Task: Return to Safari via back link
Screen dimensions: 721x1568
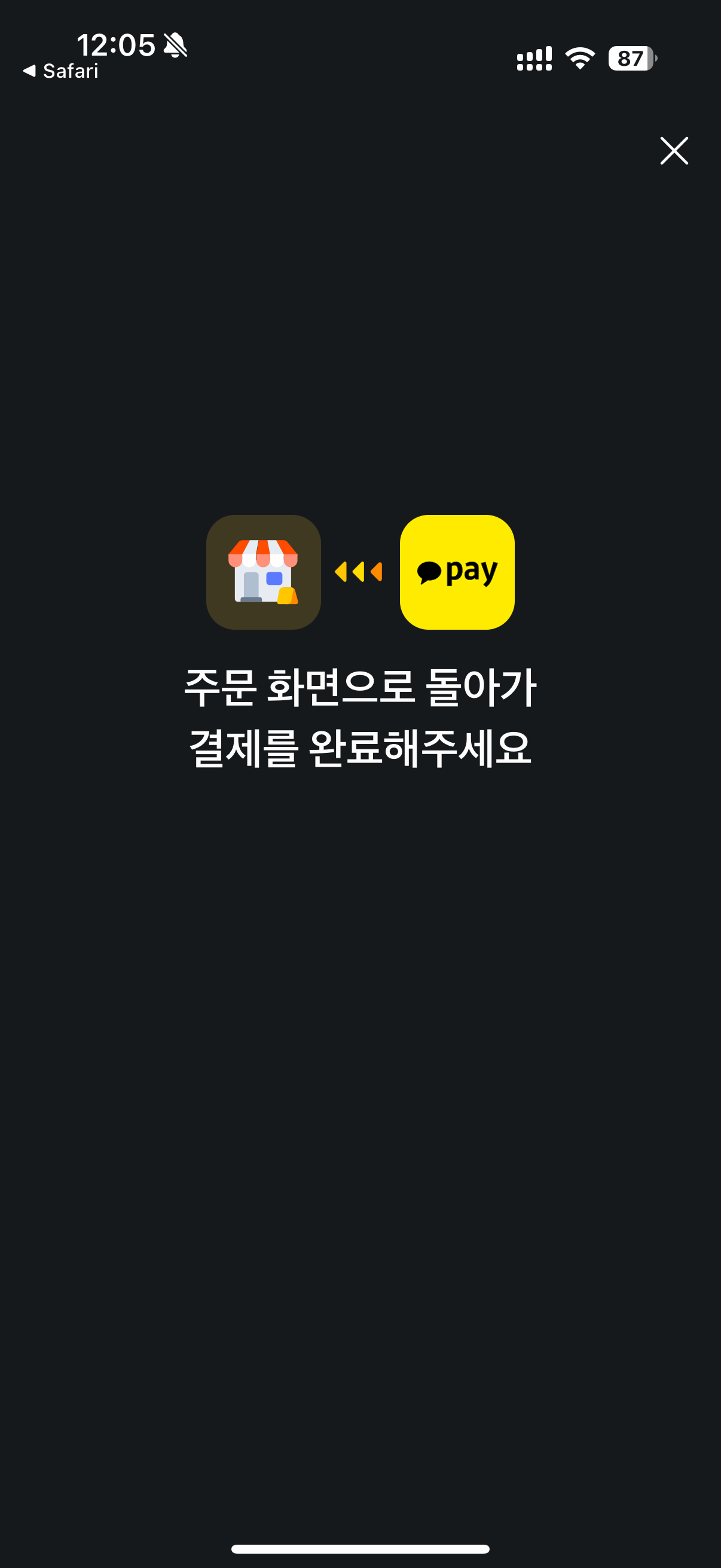Action: [61, 71]
